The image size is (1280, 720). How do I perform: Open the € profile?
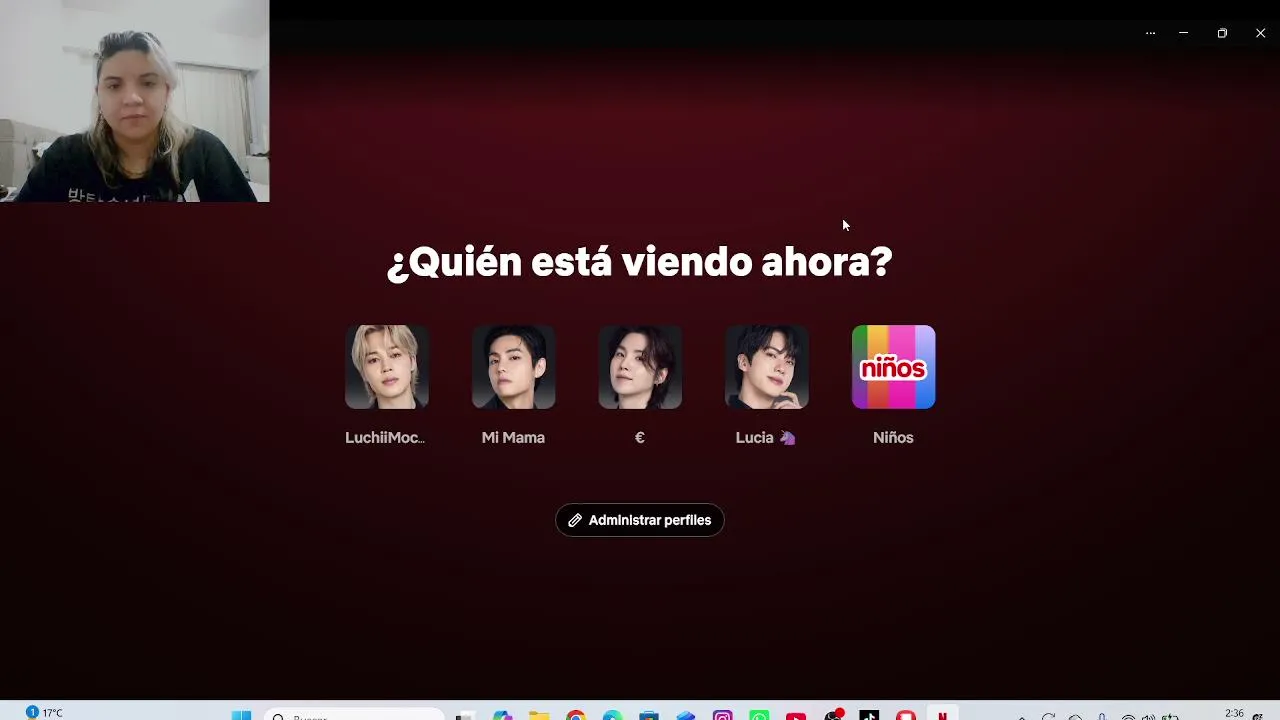point(640,367)
